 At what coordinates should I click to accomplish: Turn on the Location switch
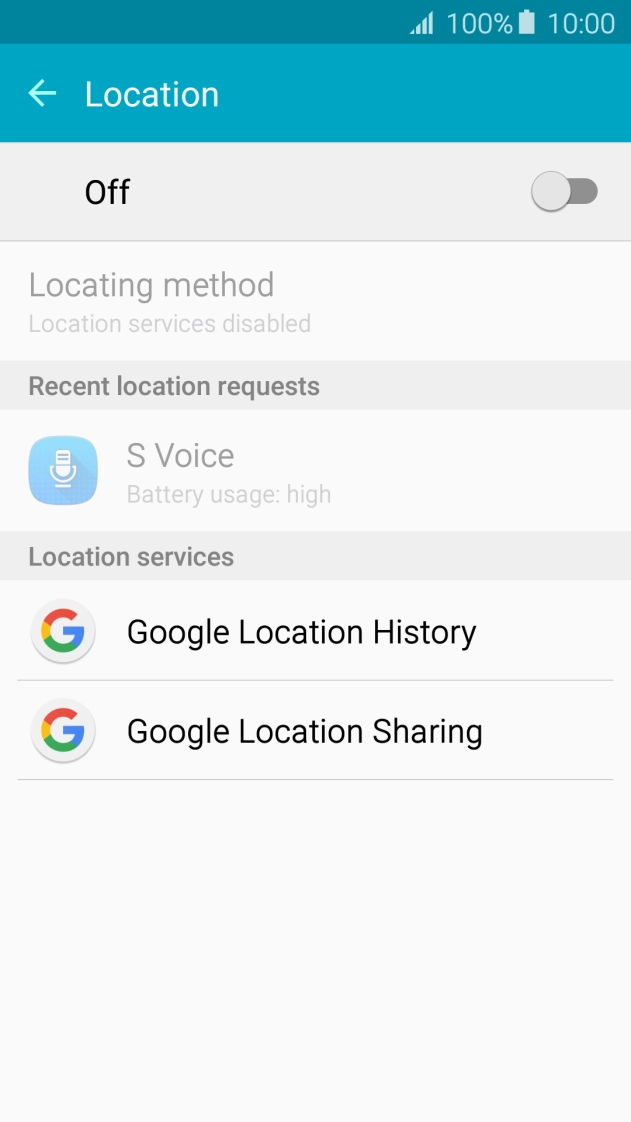[x=564, y=192]
